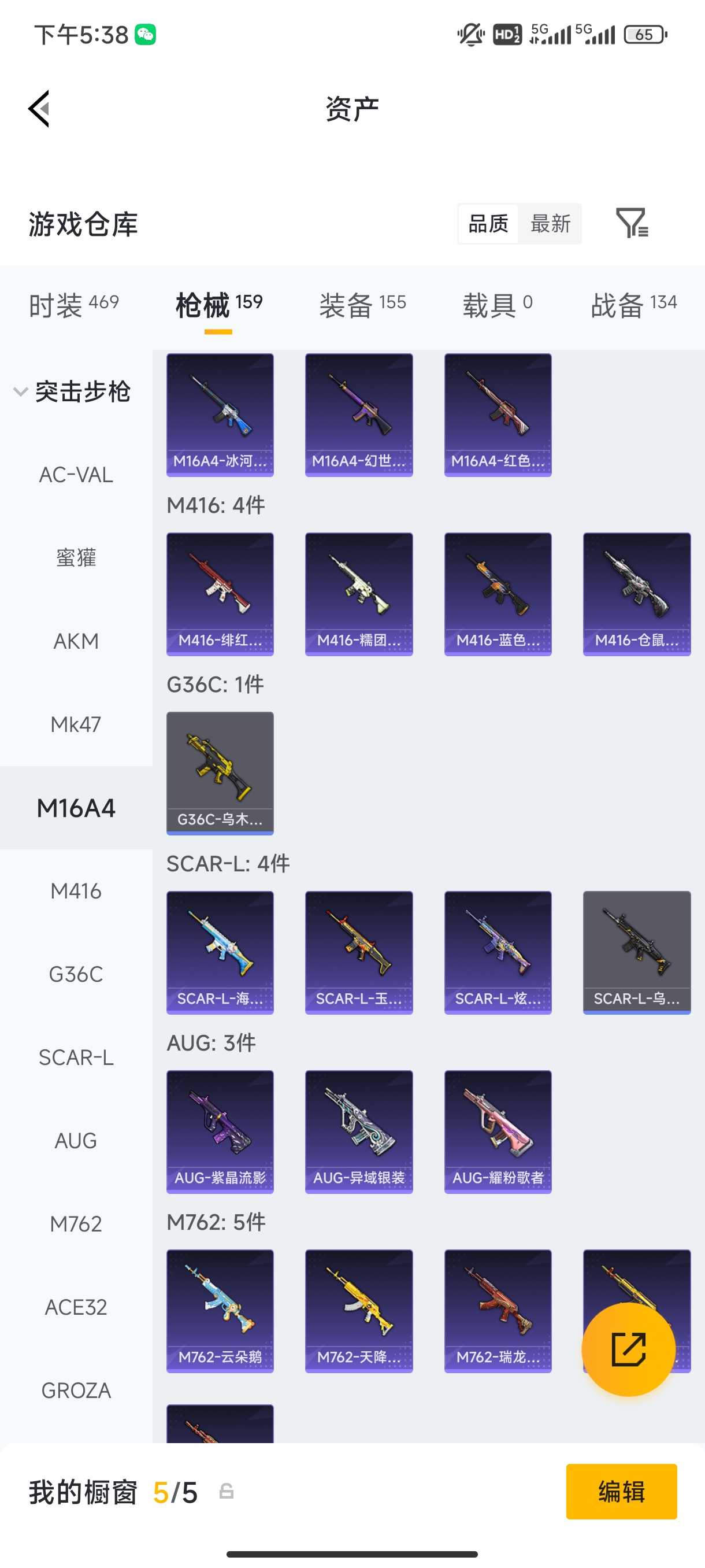Open the filter icon beside sort options
The height and width of the screenshot is (1568, 705).
[x=632, y=223]
